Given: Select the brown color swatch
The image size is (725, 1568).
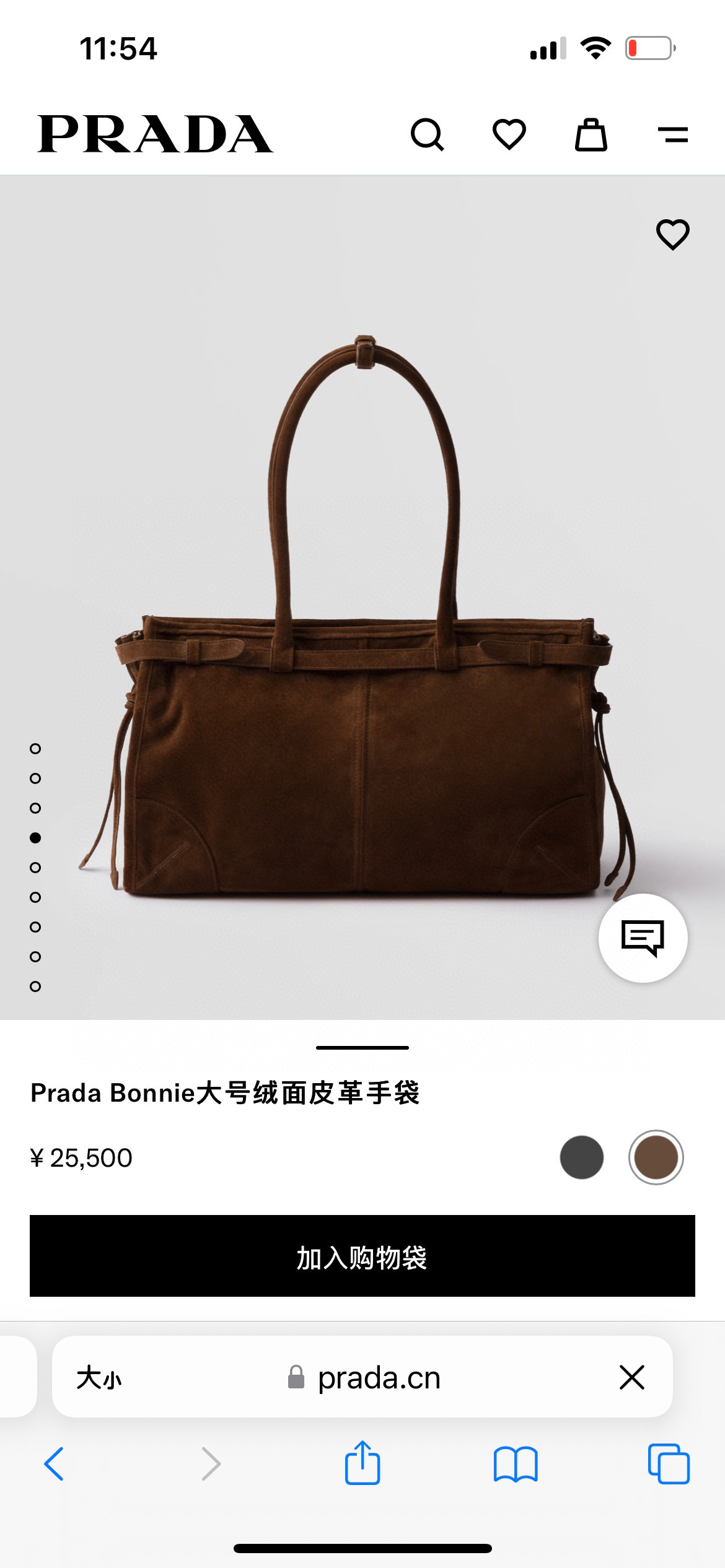Looking at the screenshot, I should coord(656,1157).
